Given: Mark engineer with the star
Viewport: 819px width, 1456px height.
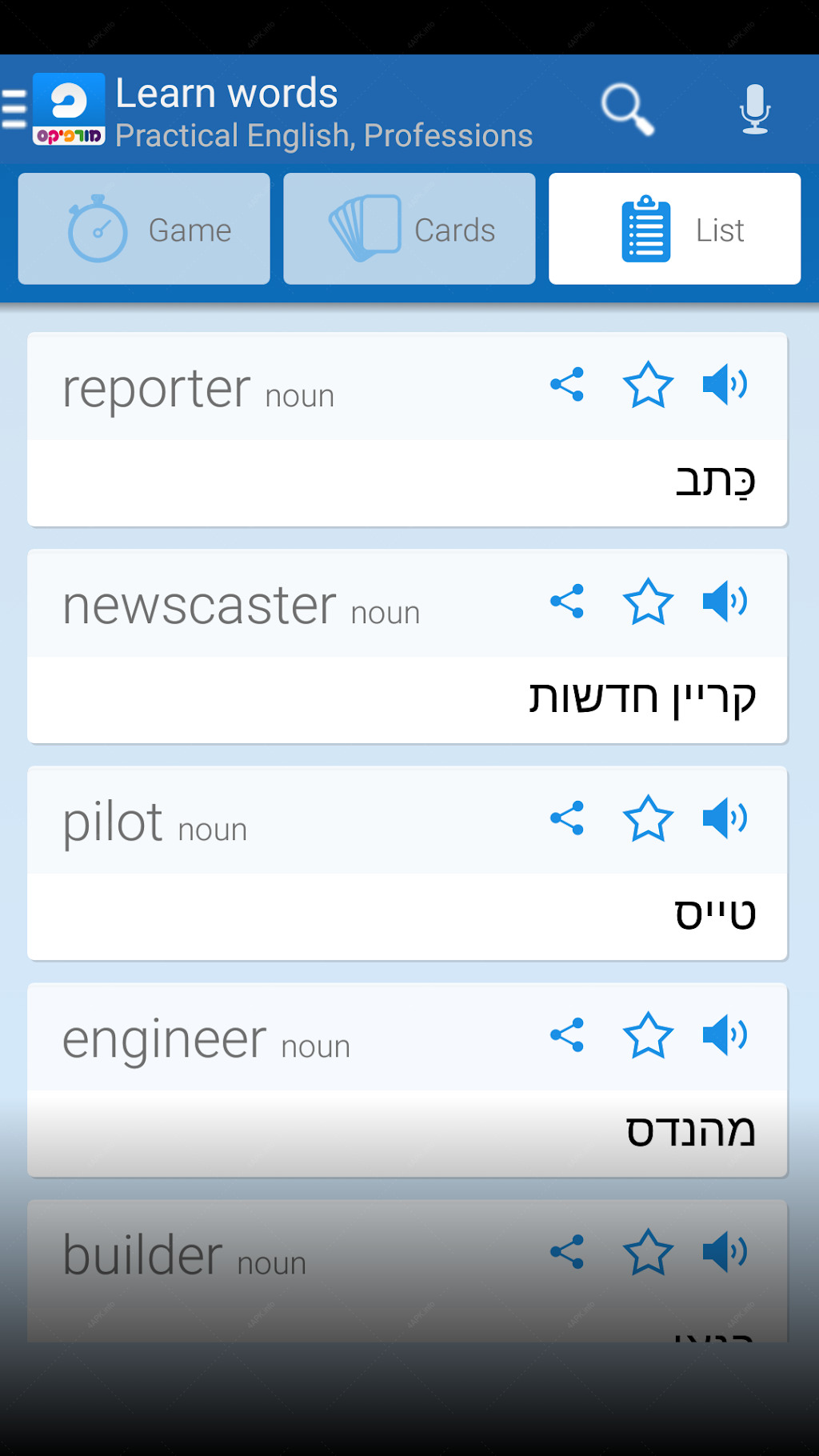Looking at the screenshot, I should [x=648, y=1035].
